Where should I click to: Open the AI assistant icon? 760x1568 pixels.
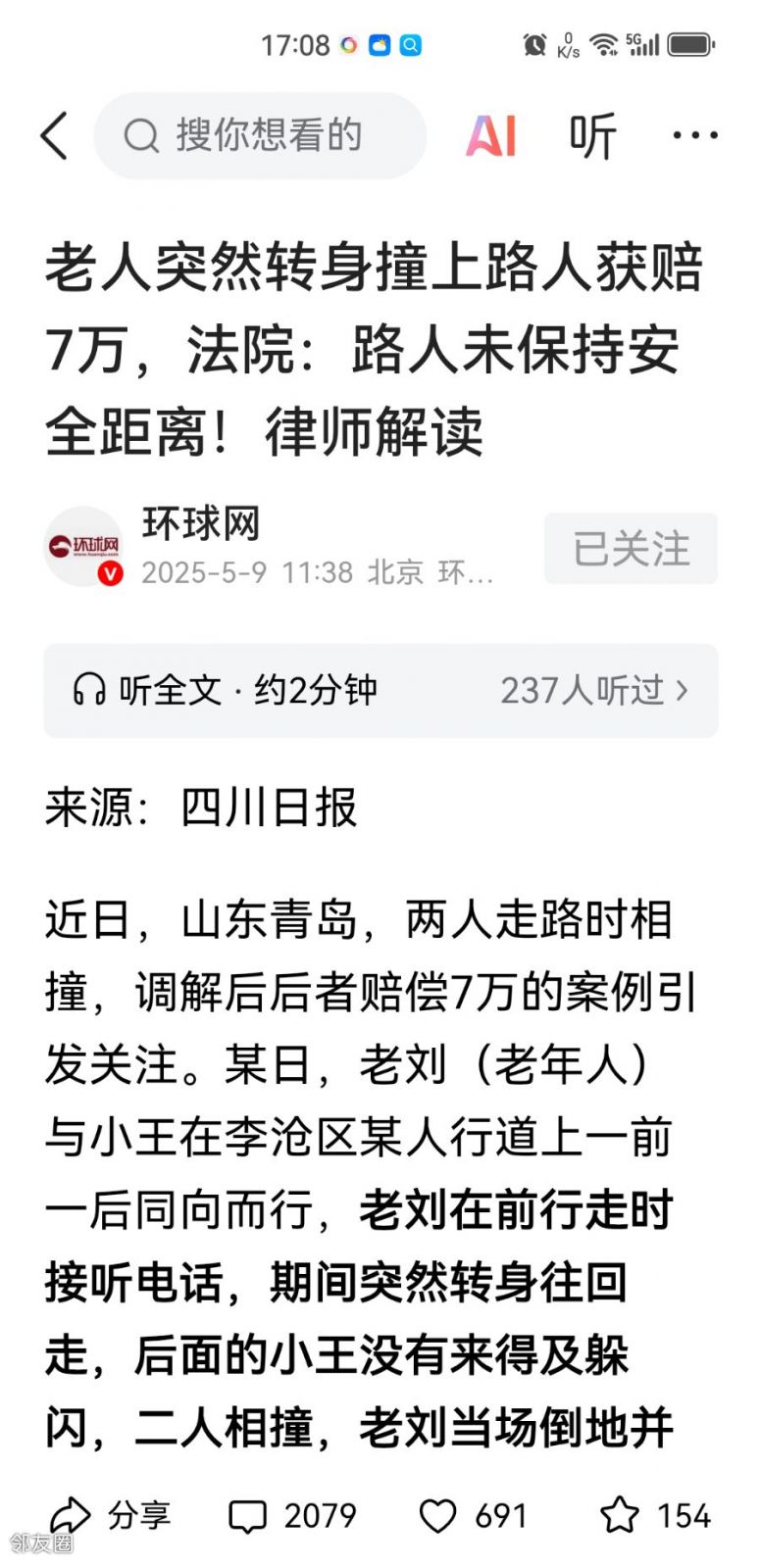coord(490,135)
